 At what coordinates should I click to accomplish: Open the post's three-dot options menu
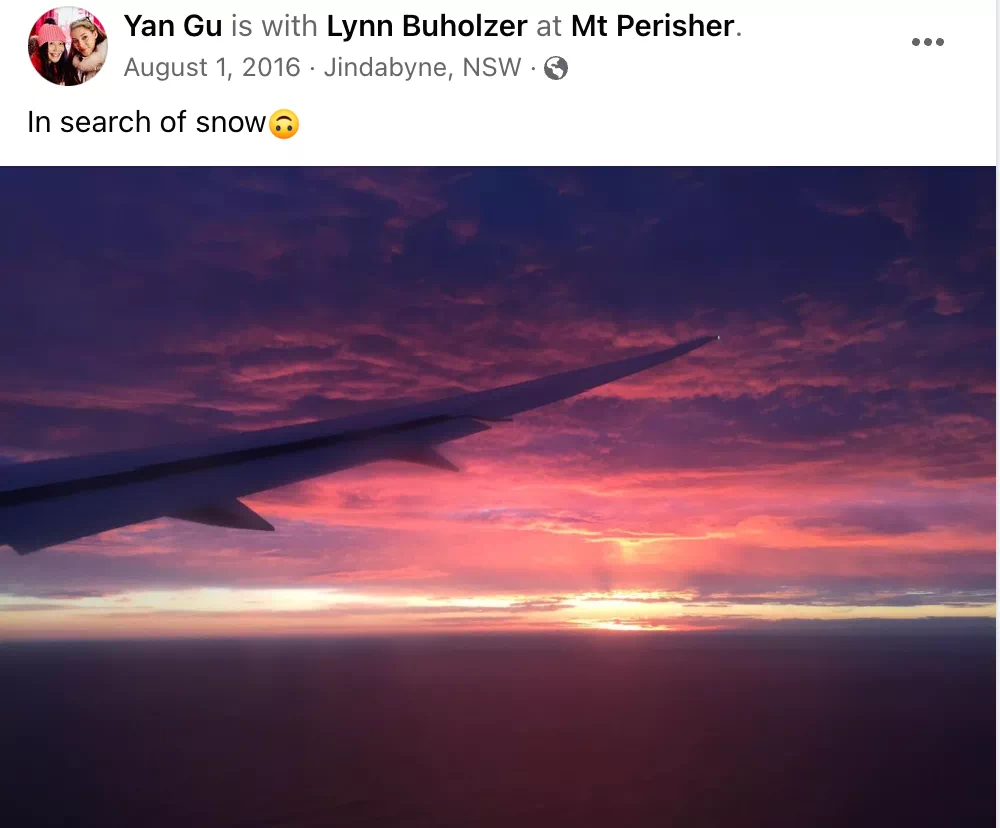tap(927, 42)
